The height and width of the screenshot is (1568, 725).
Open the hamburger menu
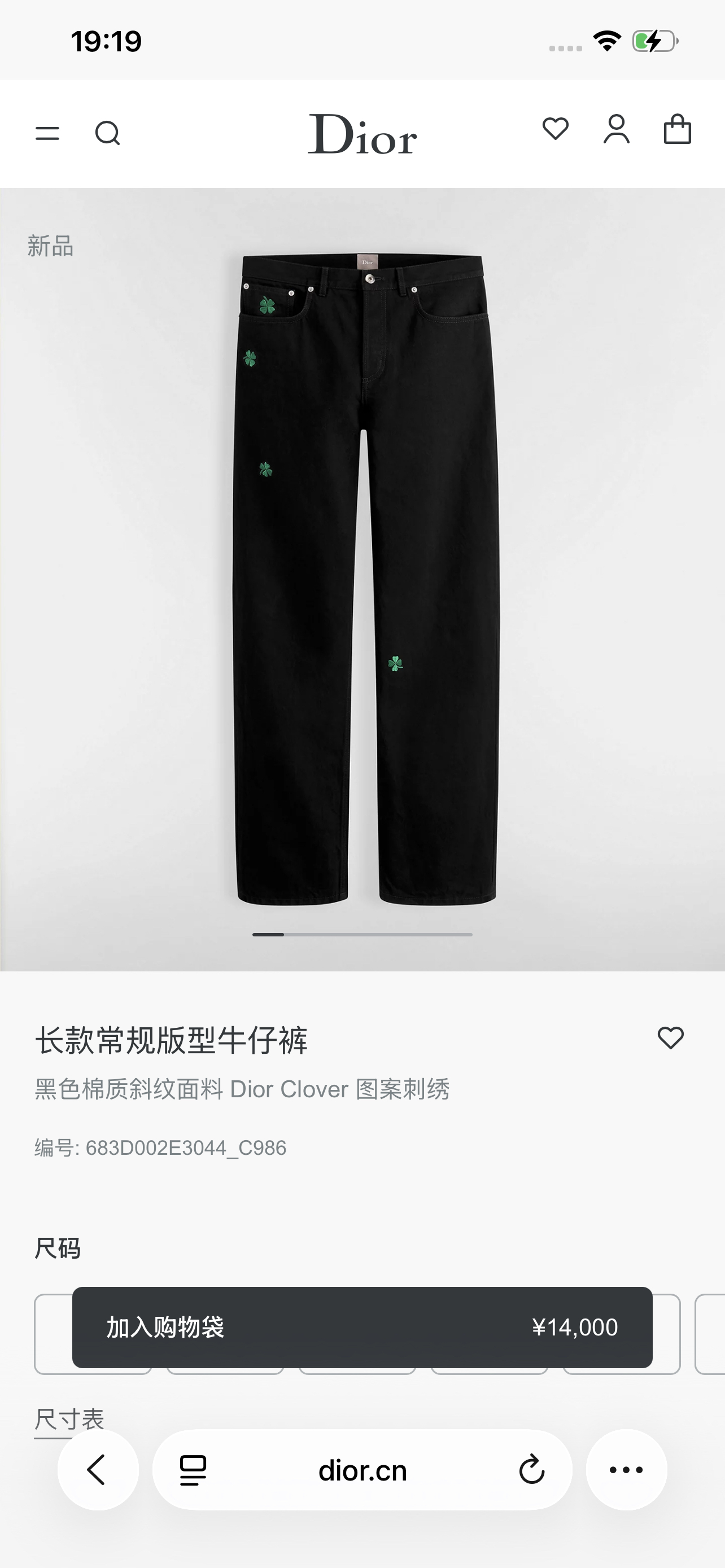(x=47, y=133)
